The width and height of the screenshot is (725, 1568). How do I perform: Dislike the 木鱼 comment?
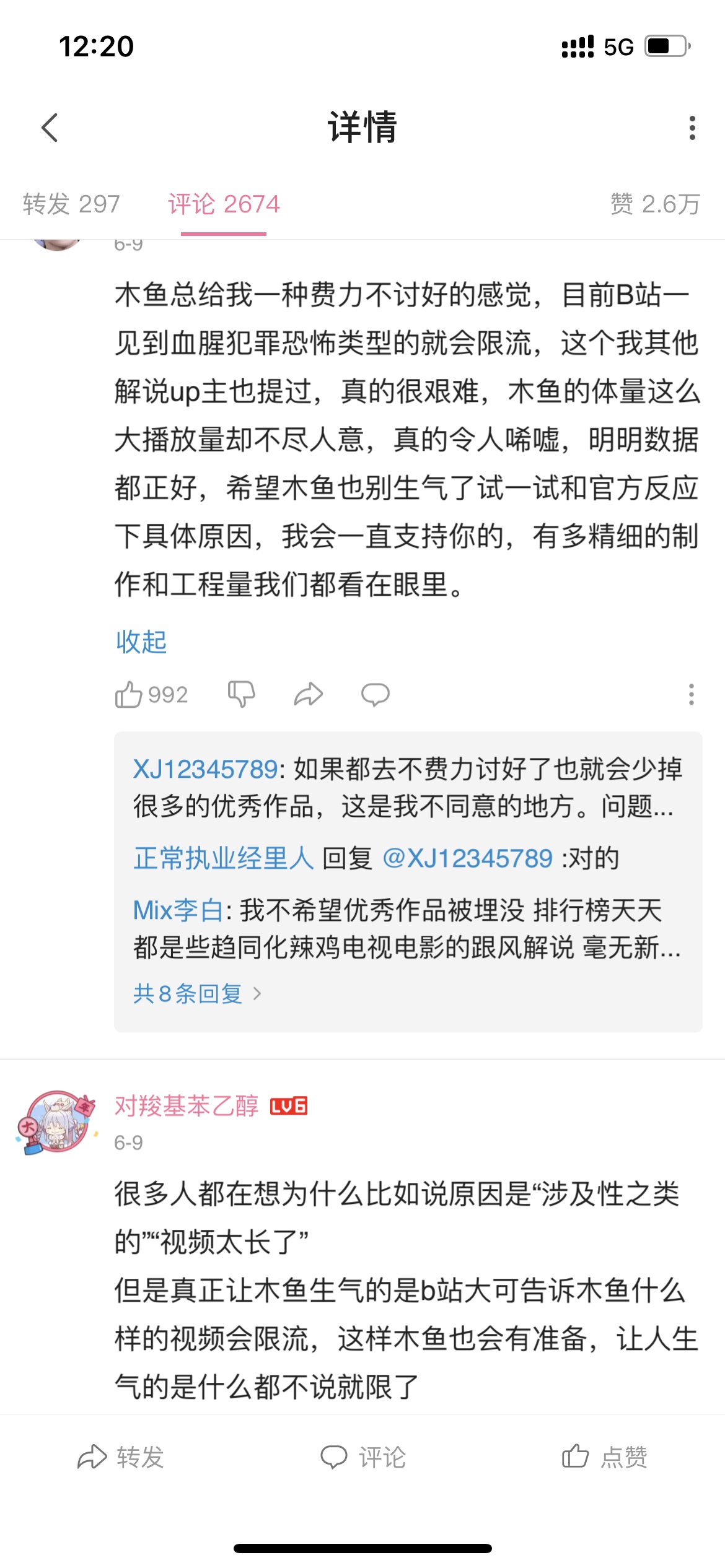click(x=241, y=695)
